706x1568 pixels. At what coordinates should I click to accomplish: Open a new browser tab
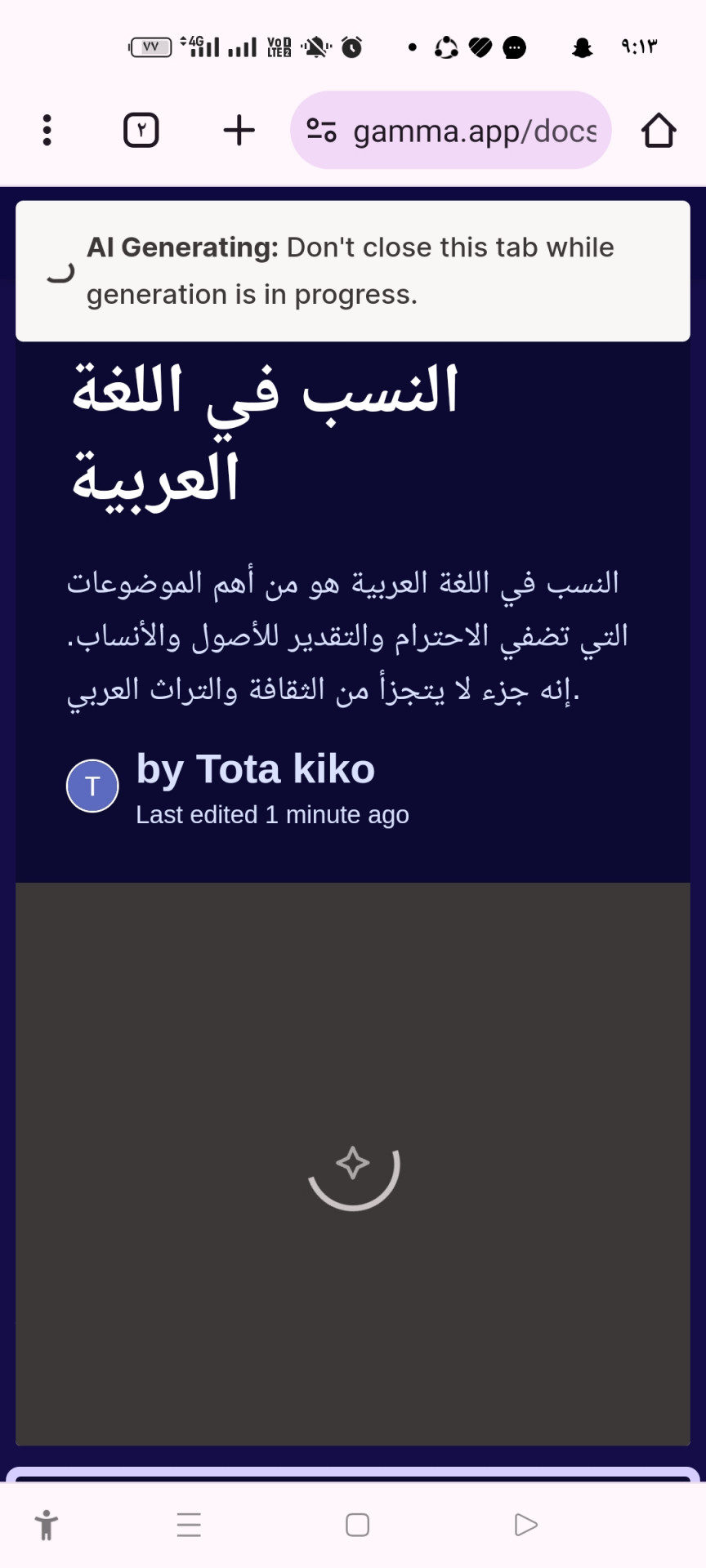pyautogui.click(x=239, y=130)
